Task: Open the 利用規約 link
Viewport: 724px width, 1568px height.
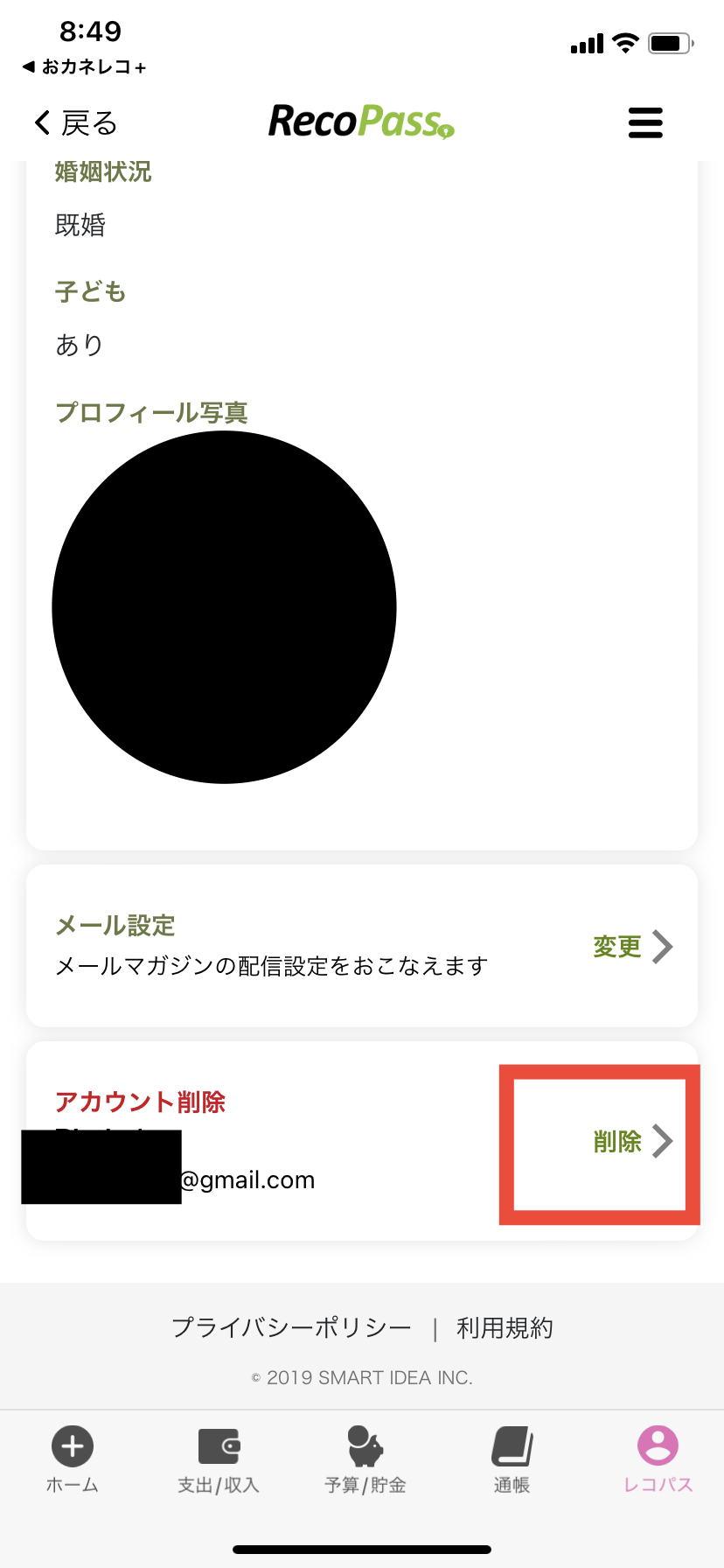Action: click(505, 1327)
